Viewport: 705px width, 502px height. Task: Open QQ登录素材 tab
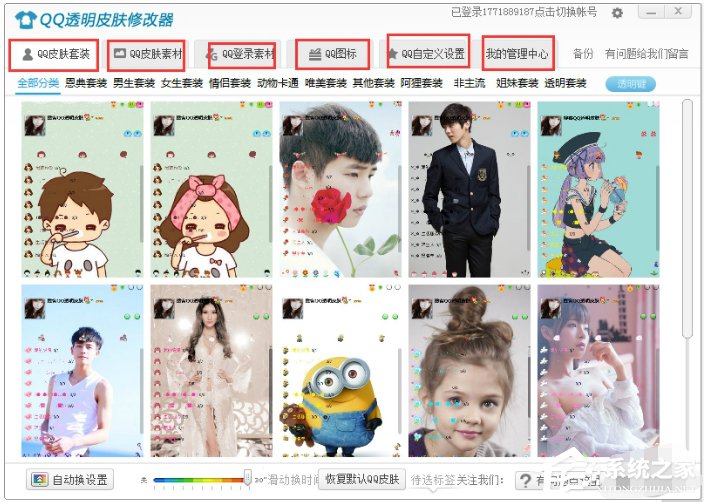point(240,53)
